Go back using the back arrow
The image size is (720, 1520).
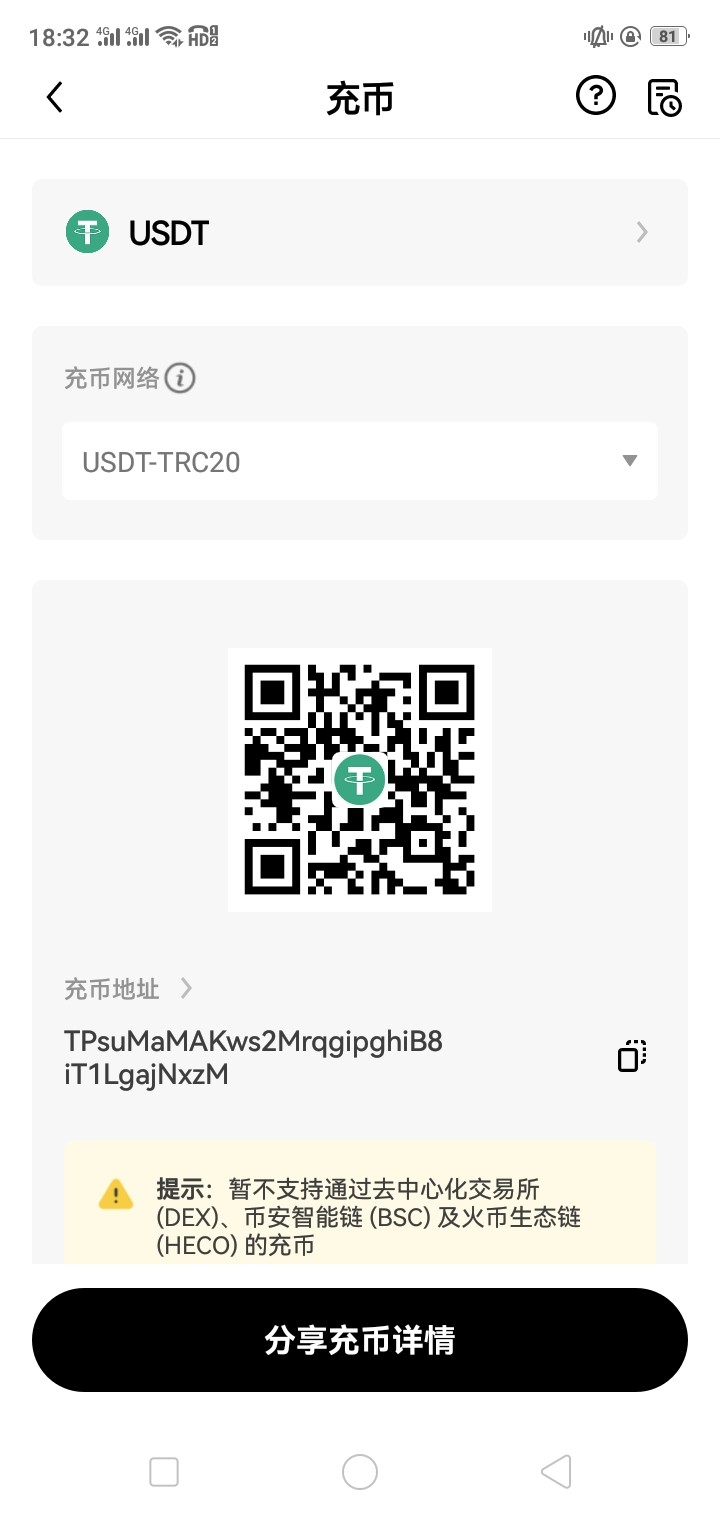point(54,97)
